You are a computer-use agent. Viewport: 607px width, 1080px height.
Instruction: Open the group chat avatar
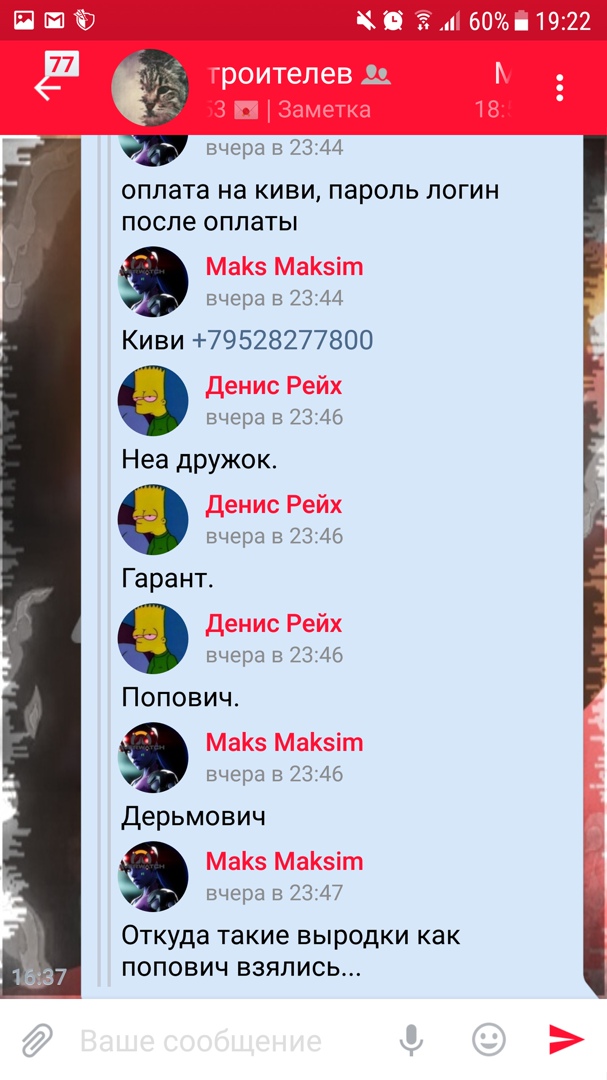150,87
